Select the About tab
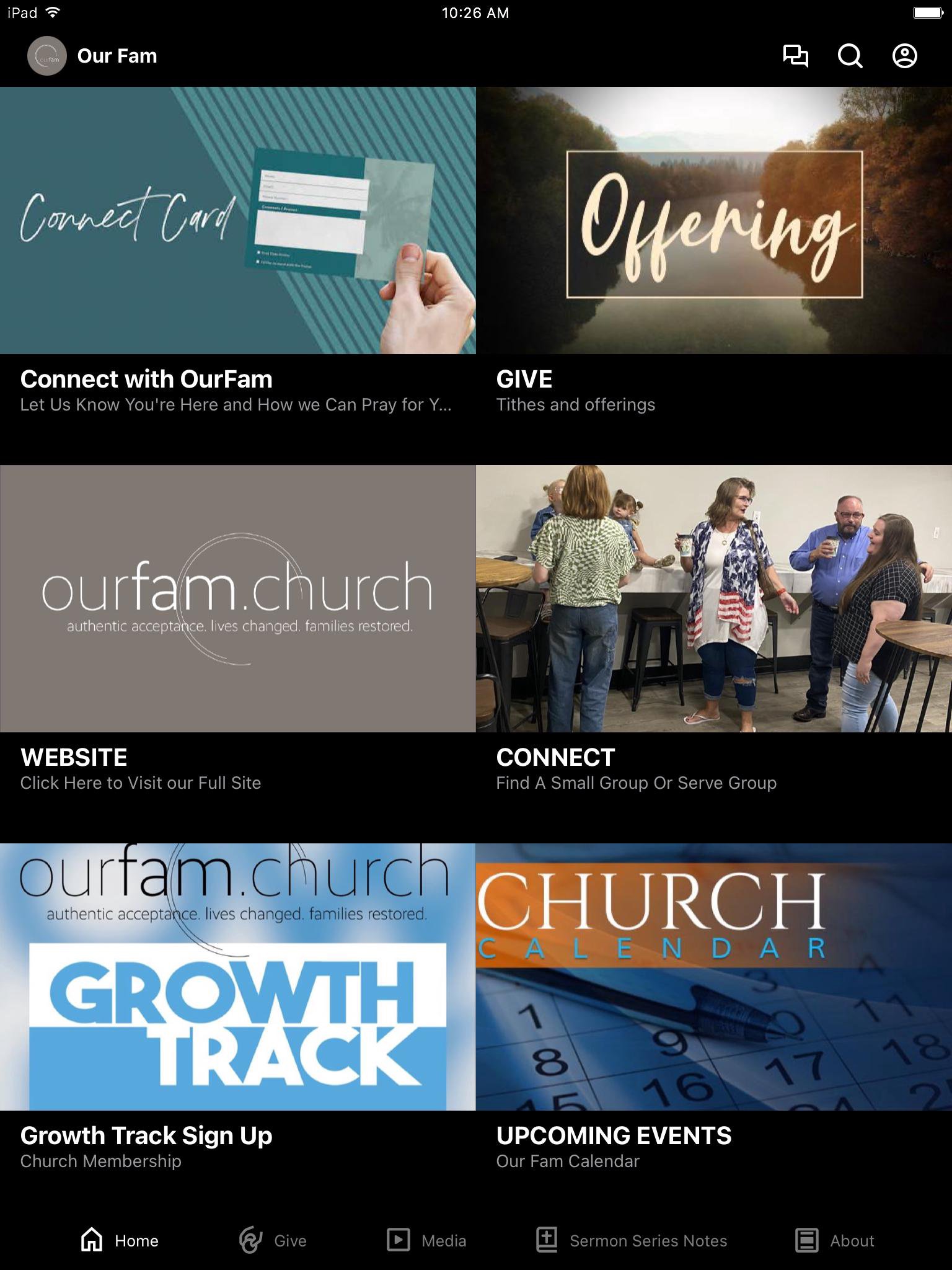Screen dimensions: 952x1270 pyautogui.click(x=834, y=1240)
